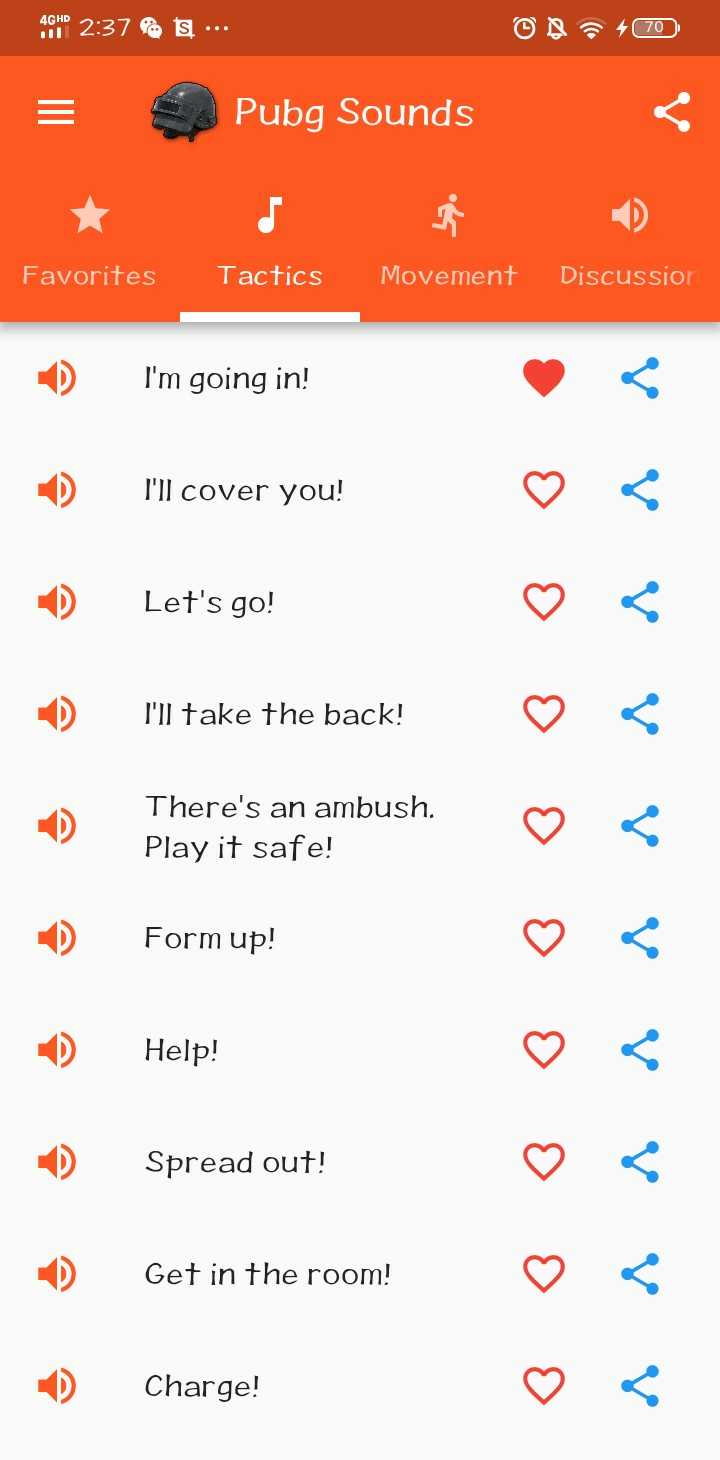
Task: Share the "Get in the room!" sound
Action: click(640, 1274)
